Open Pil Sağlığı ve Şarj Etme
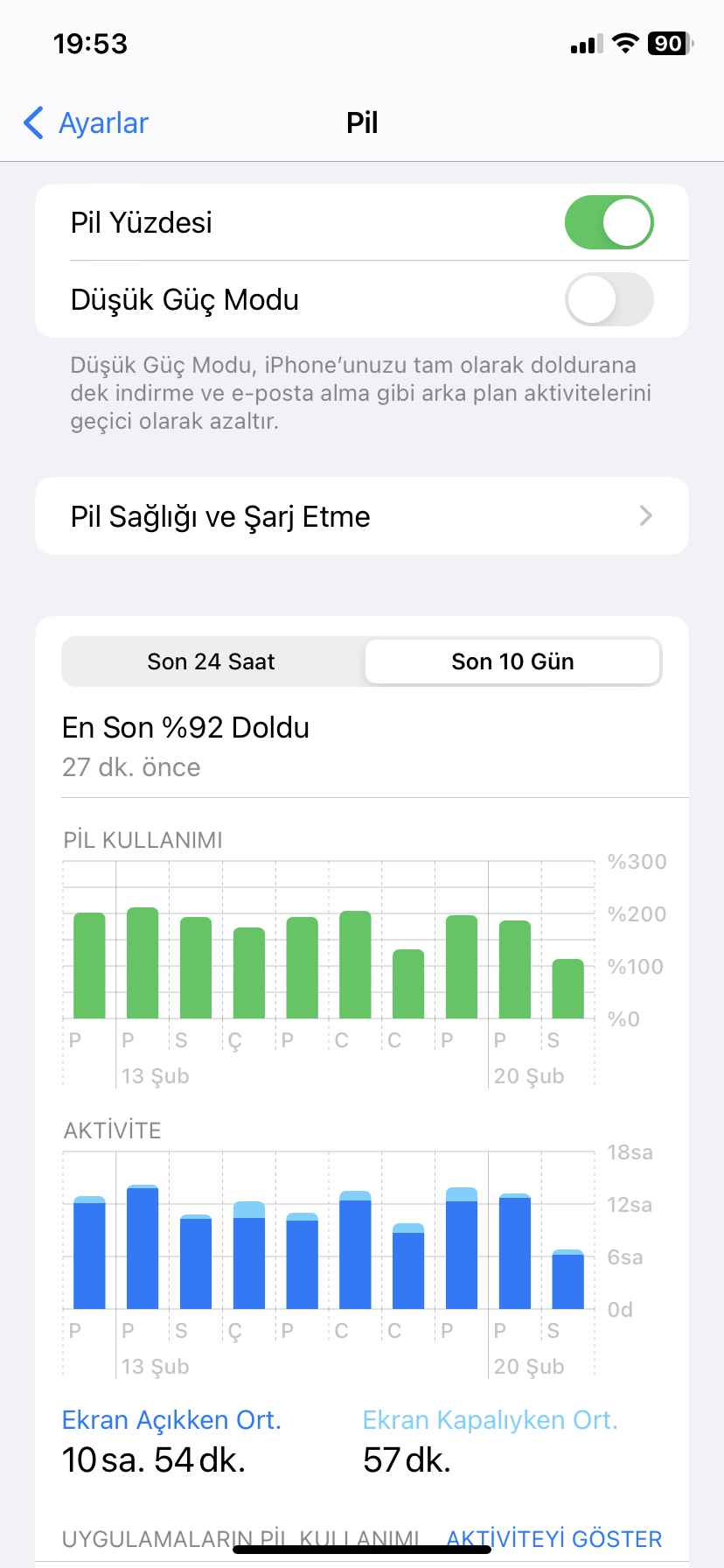Image resolution: width=724 pixels, height=1568 pixels. (362, 516)
